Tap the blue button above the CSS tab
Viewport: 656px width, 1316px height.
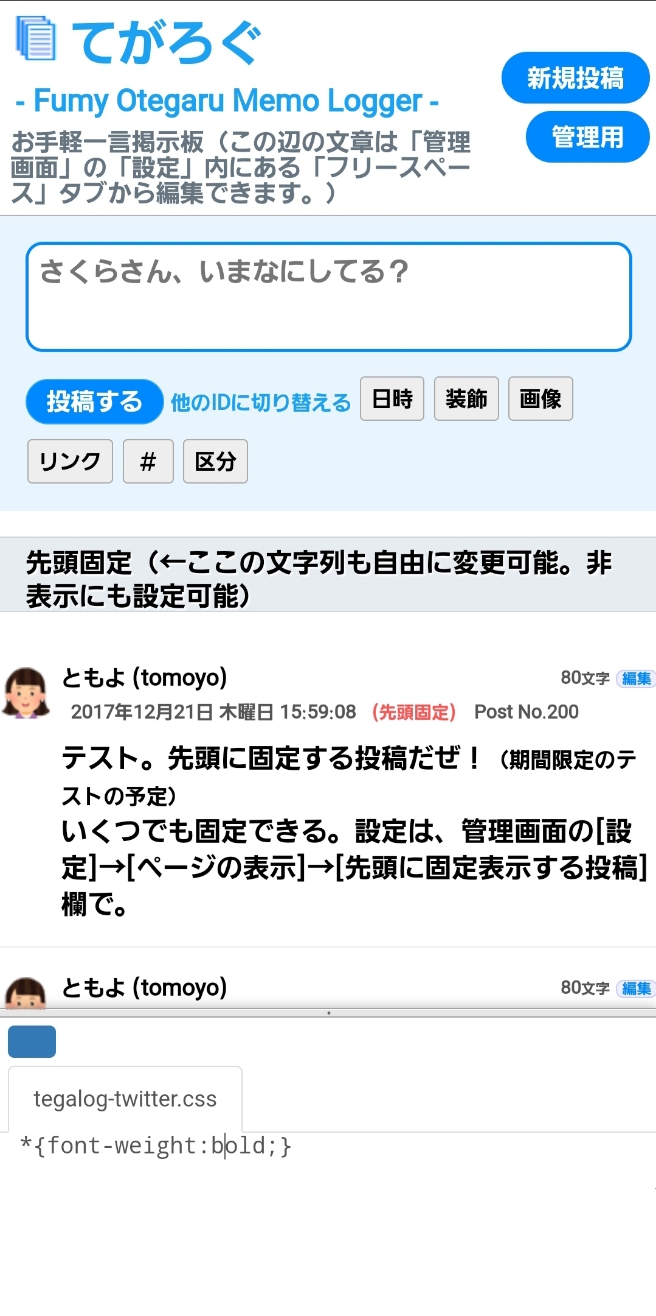point(32,1042)
